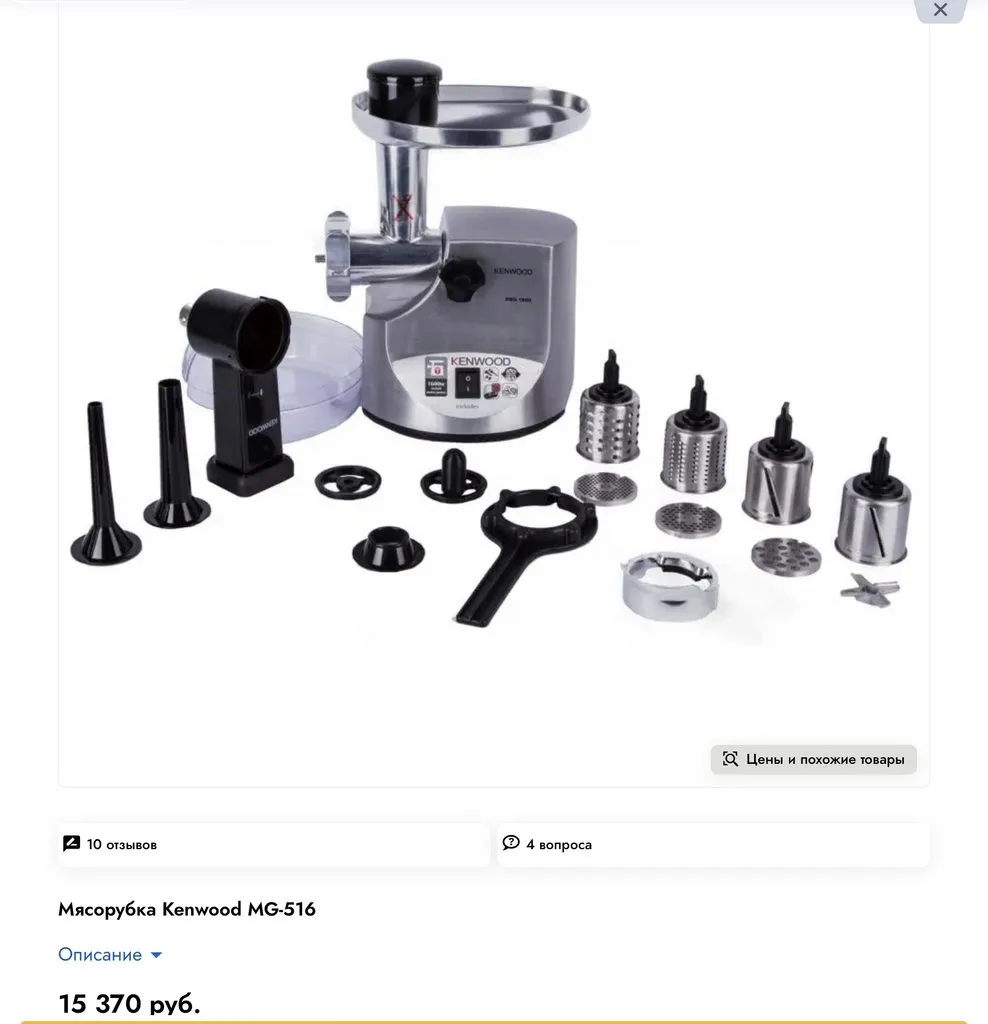This screenshot has width=988, height=1024.
Task: Open the 4 вопроса section
Action: (x=712, y=845)
